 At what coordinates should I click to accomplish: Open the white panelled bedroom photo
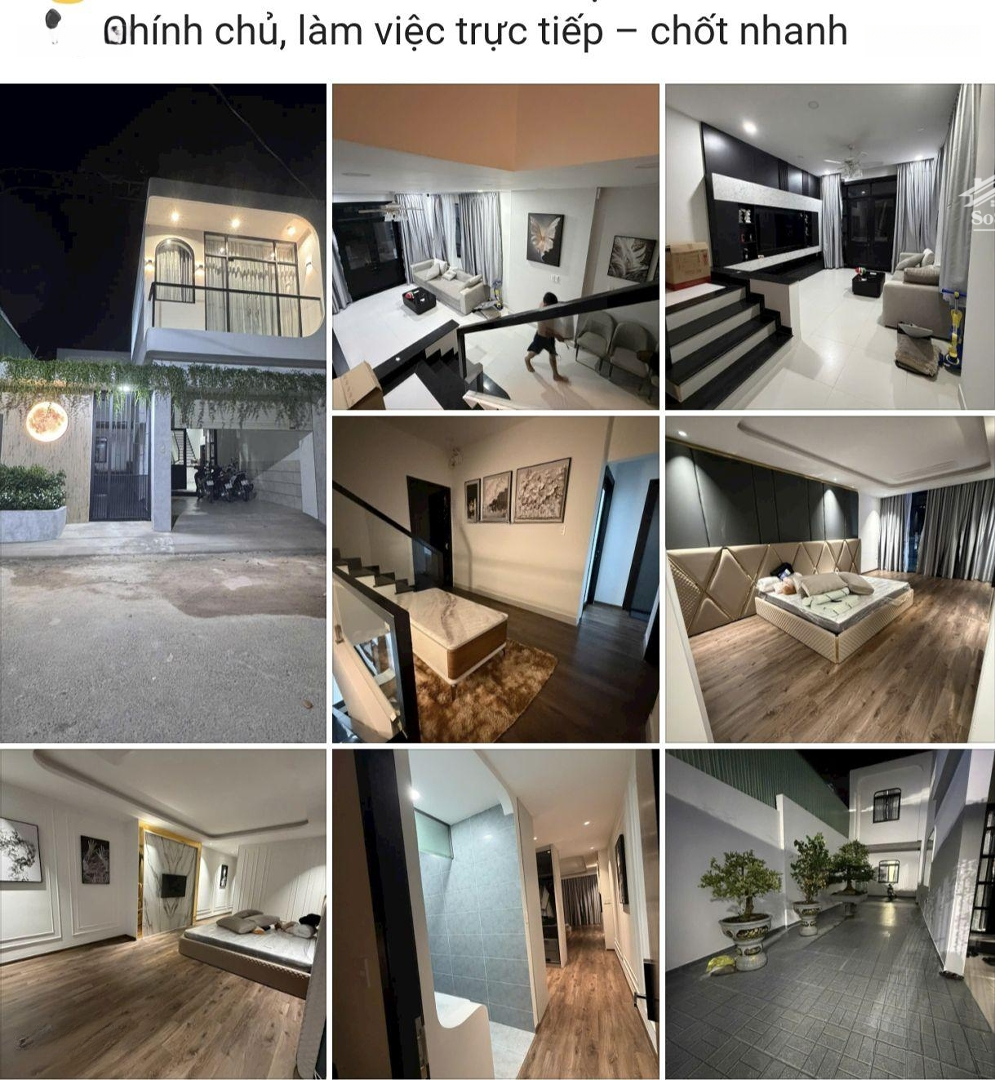click(163, 913)
